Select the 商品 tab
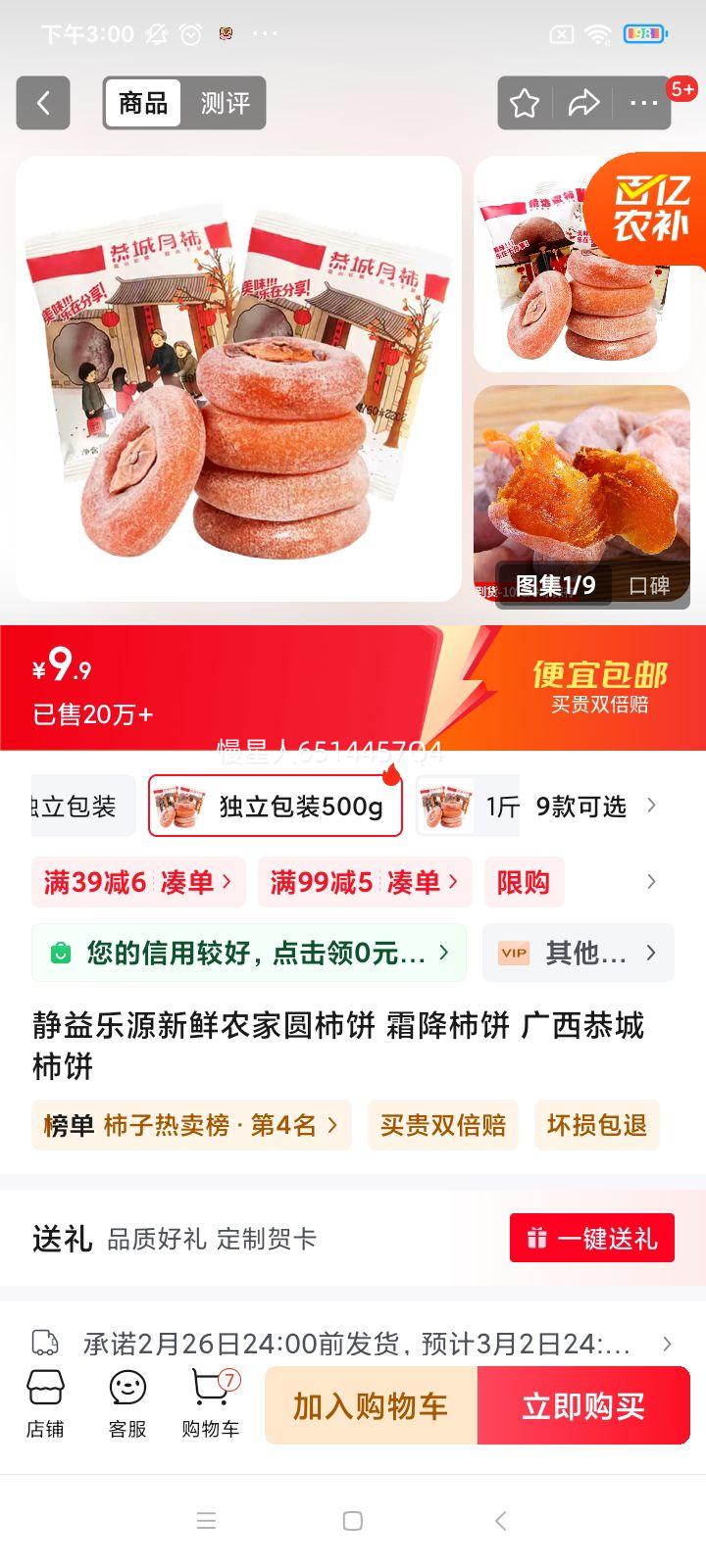 click(x=141, y=103)
